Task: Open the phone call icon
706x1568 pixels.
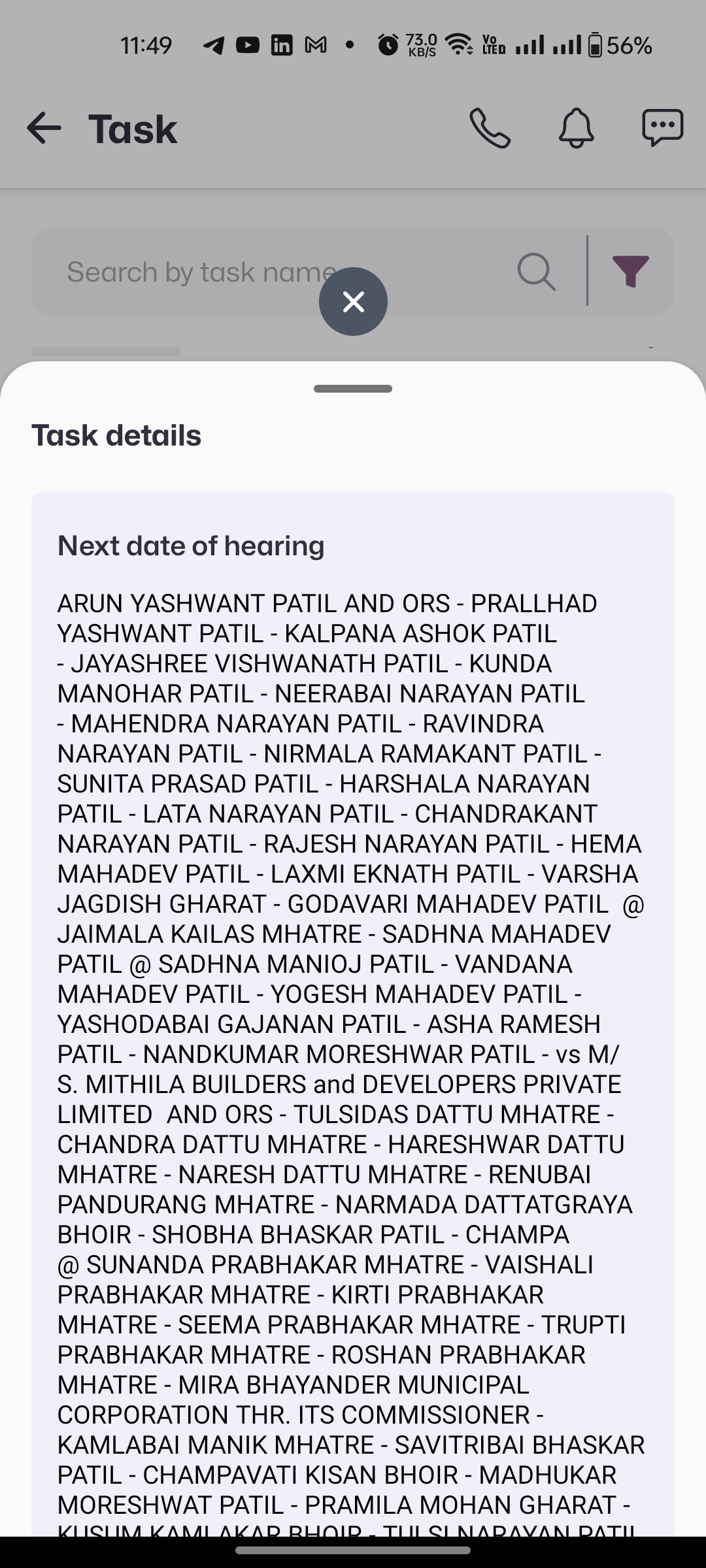Action: point(490,128)
